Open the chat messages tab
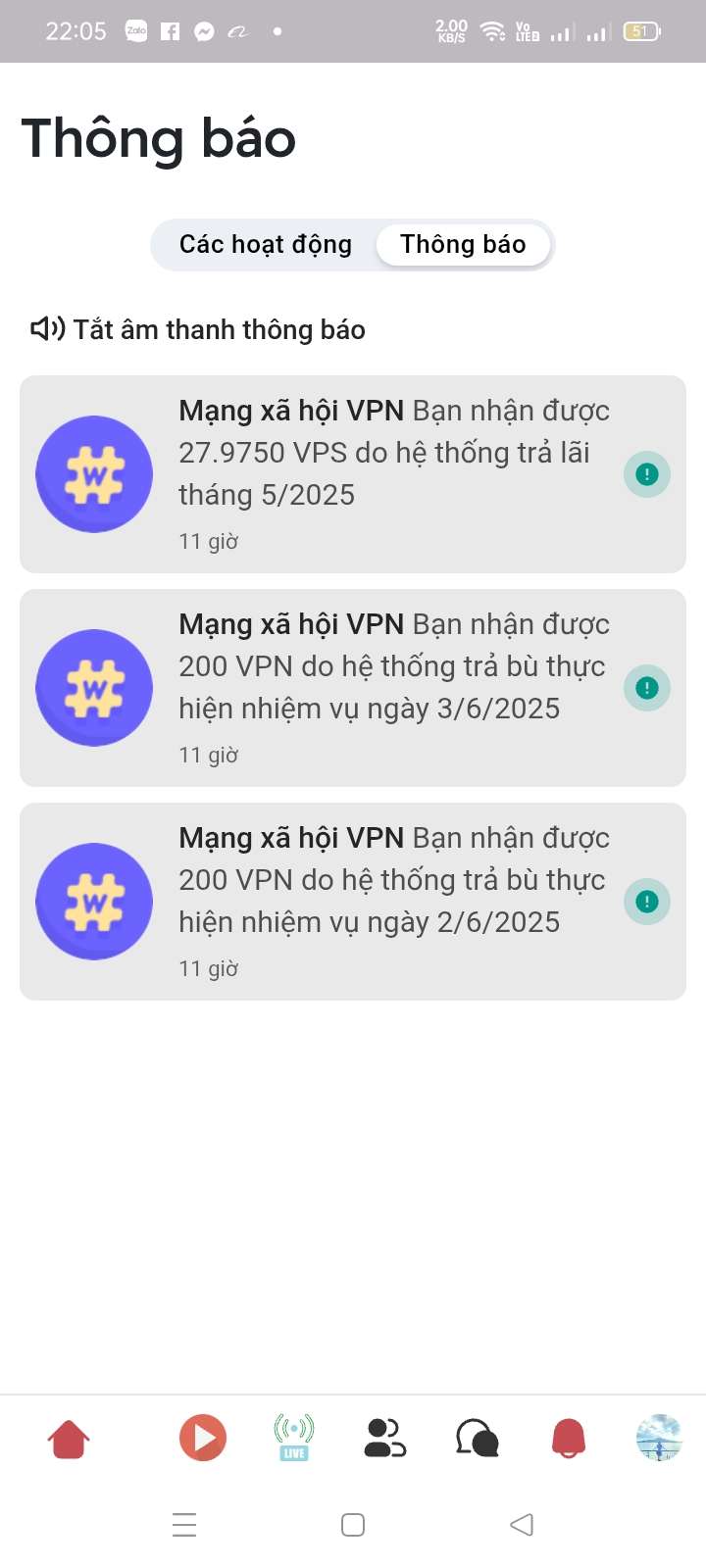This screenshot has height=1568, width=706. coord(478,1439)
